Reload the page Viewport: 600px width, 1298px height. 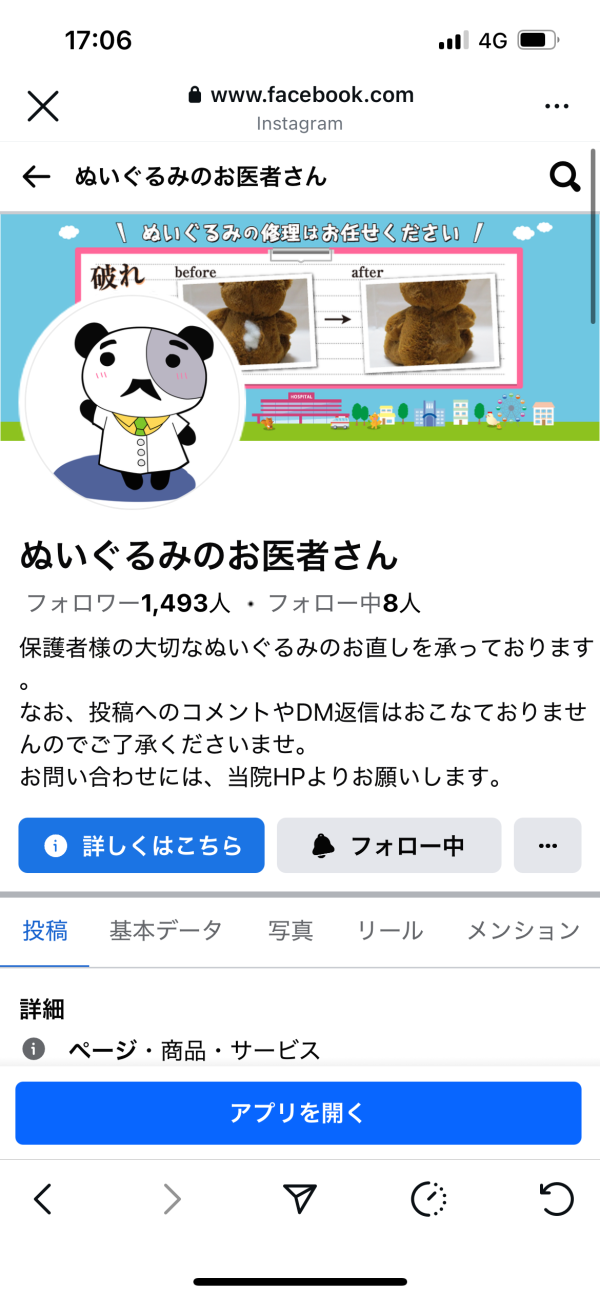coord(556,1198)
